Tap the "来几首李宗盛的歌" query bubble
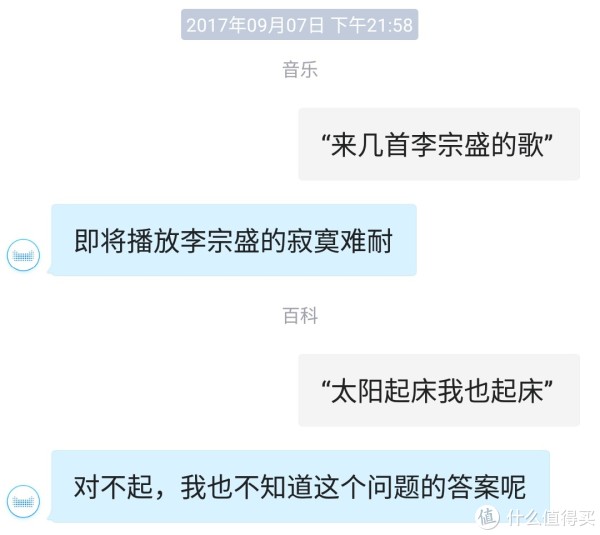Screen dimensions: 600x535 tap(438, 144)
